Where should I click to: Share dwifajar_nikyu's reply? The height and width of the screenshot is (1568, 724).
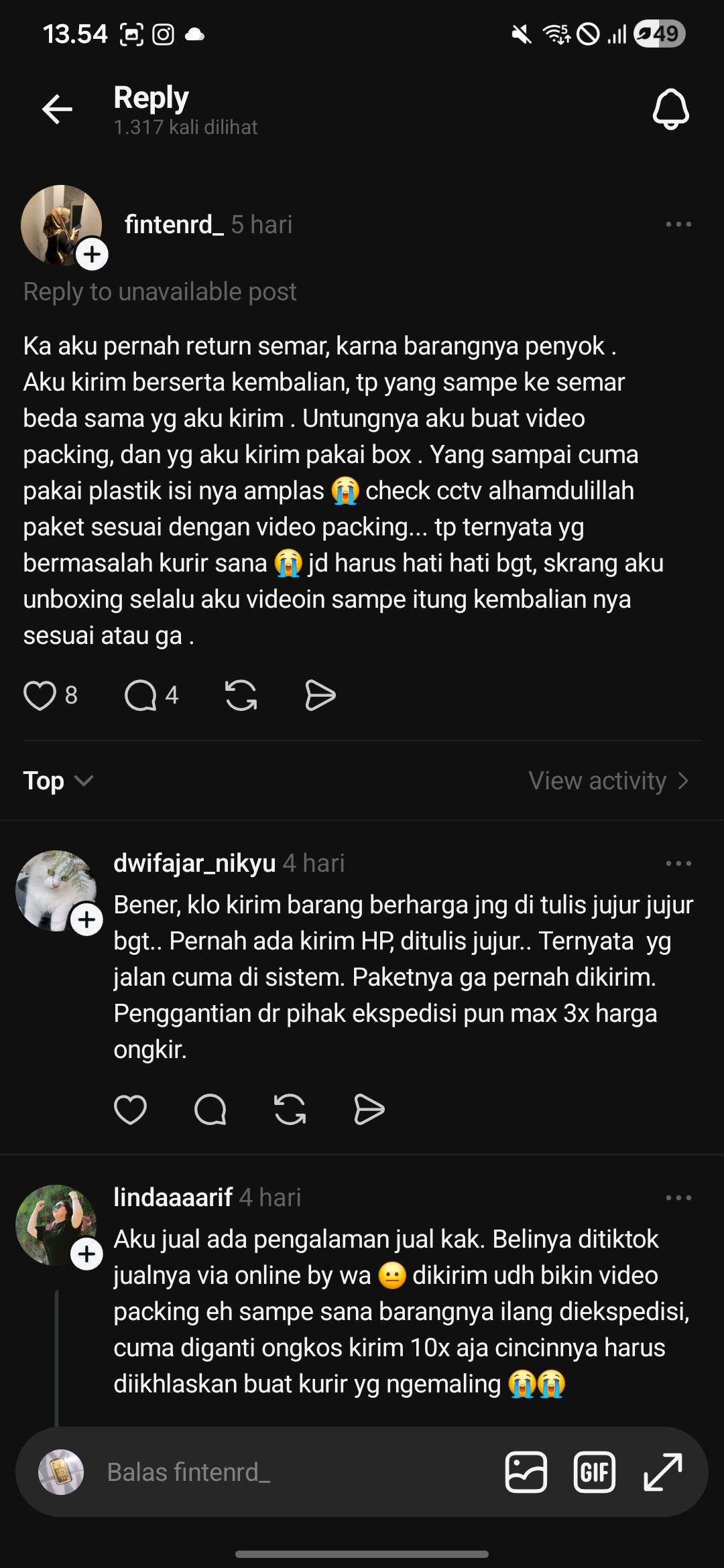click(369, 1109)
